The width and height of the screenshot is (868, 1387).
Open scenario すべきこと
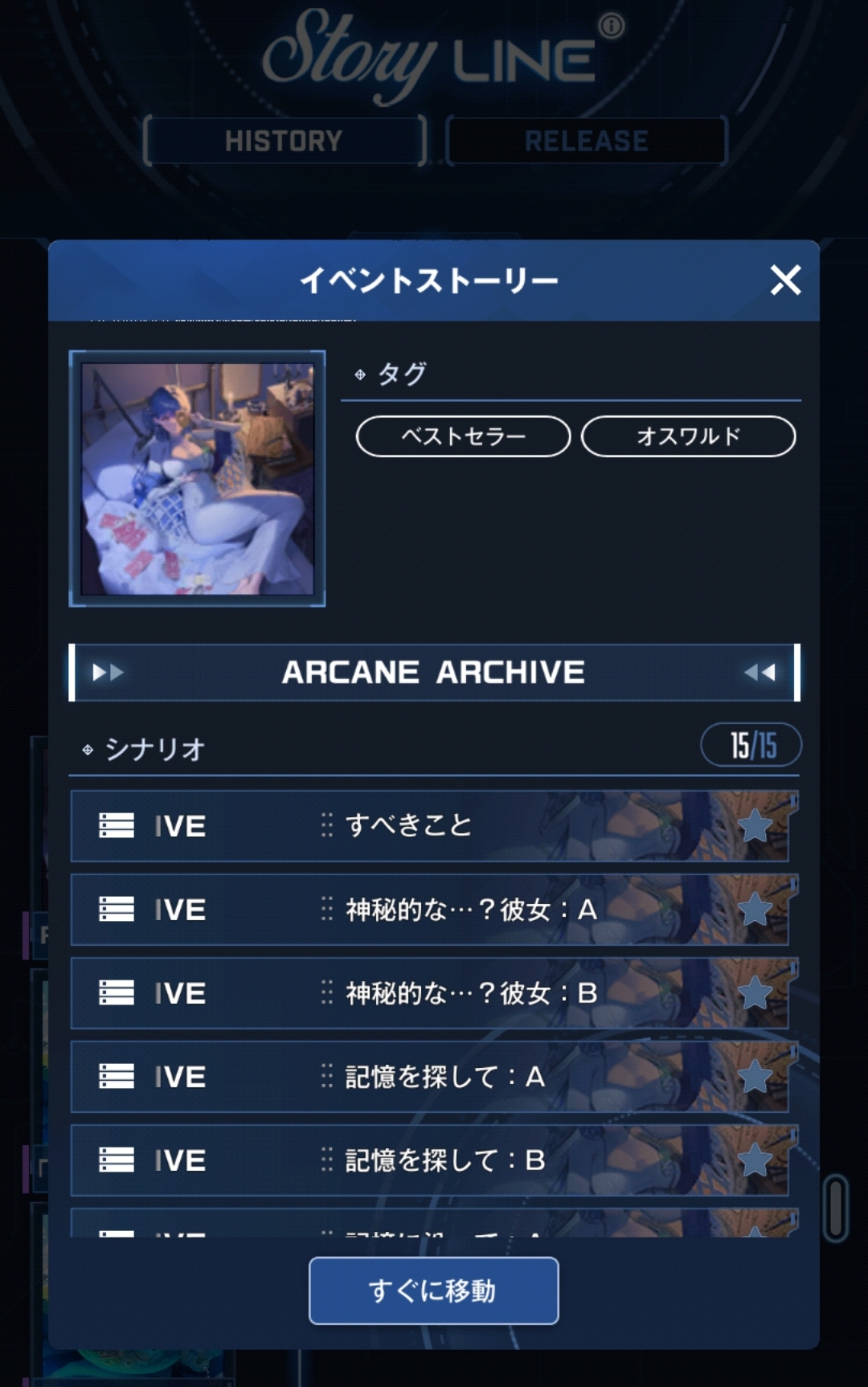coord(408,825)
